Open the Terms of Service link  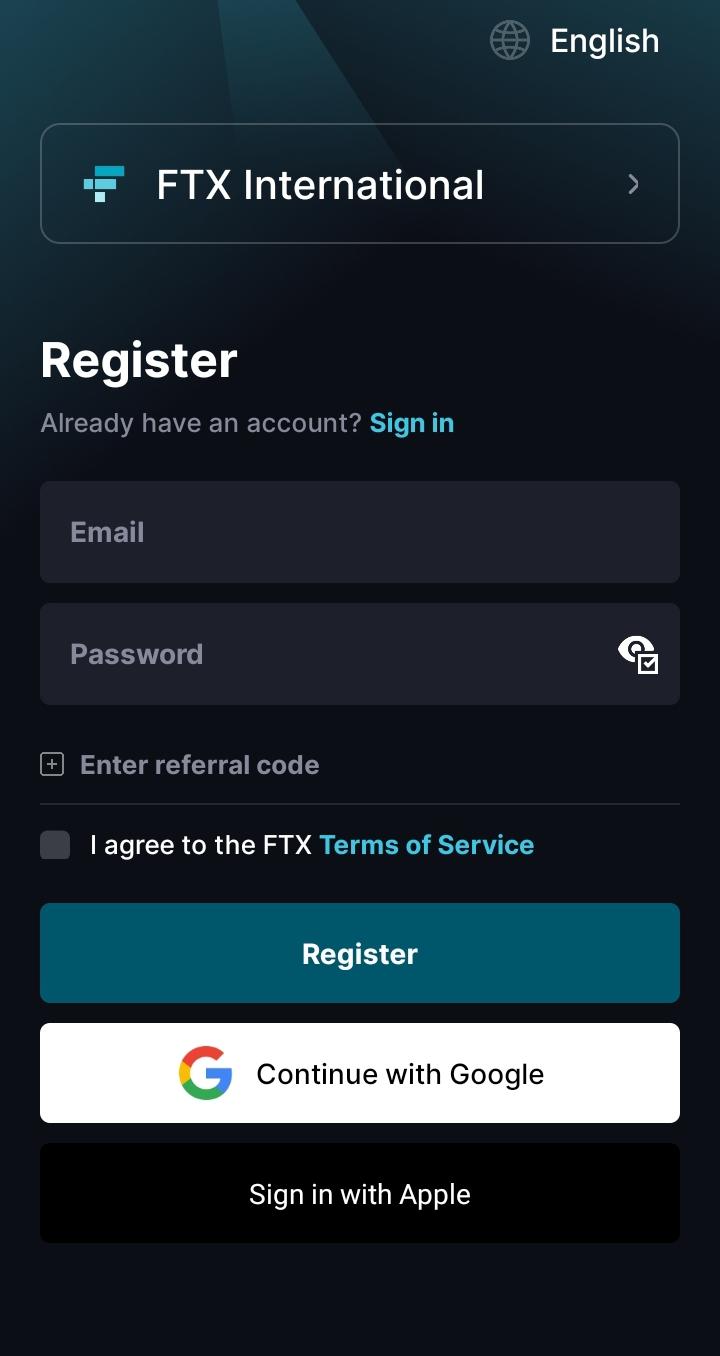click(427, 845)
